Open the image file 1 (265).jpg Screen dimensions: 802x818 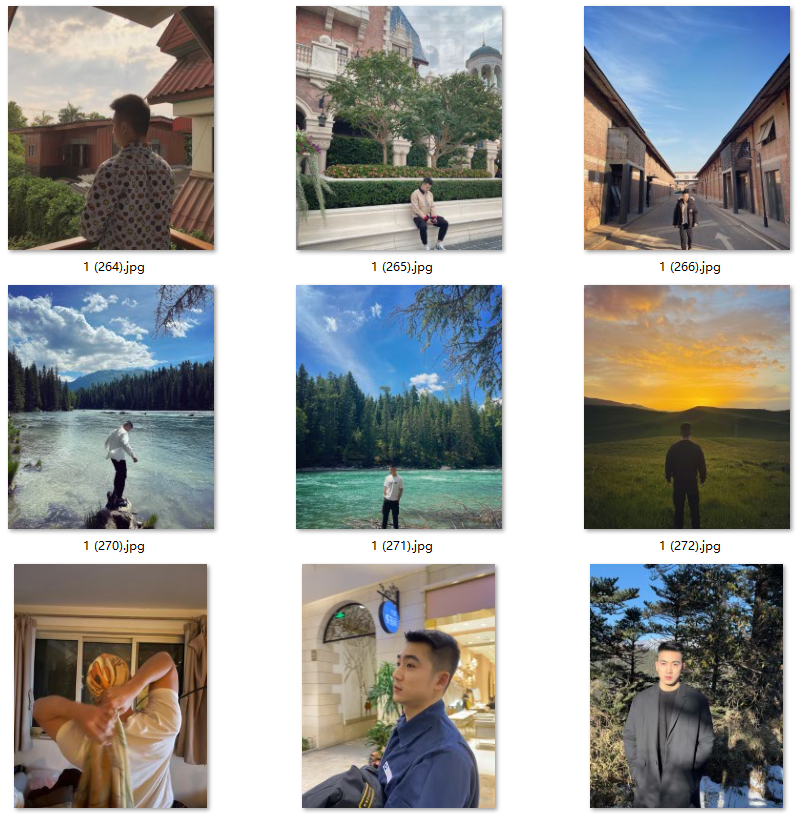399,128
